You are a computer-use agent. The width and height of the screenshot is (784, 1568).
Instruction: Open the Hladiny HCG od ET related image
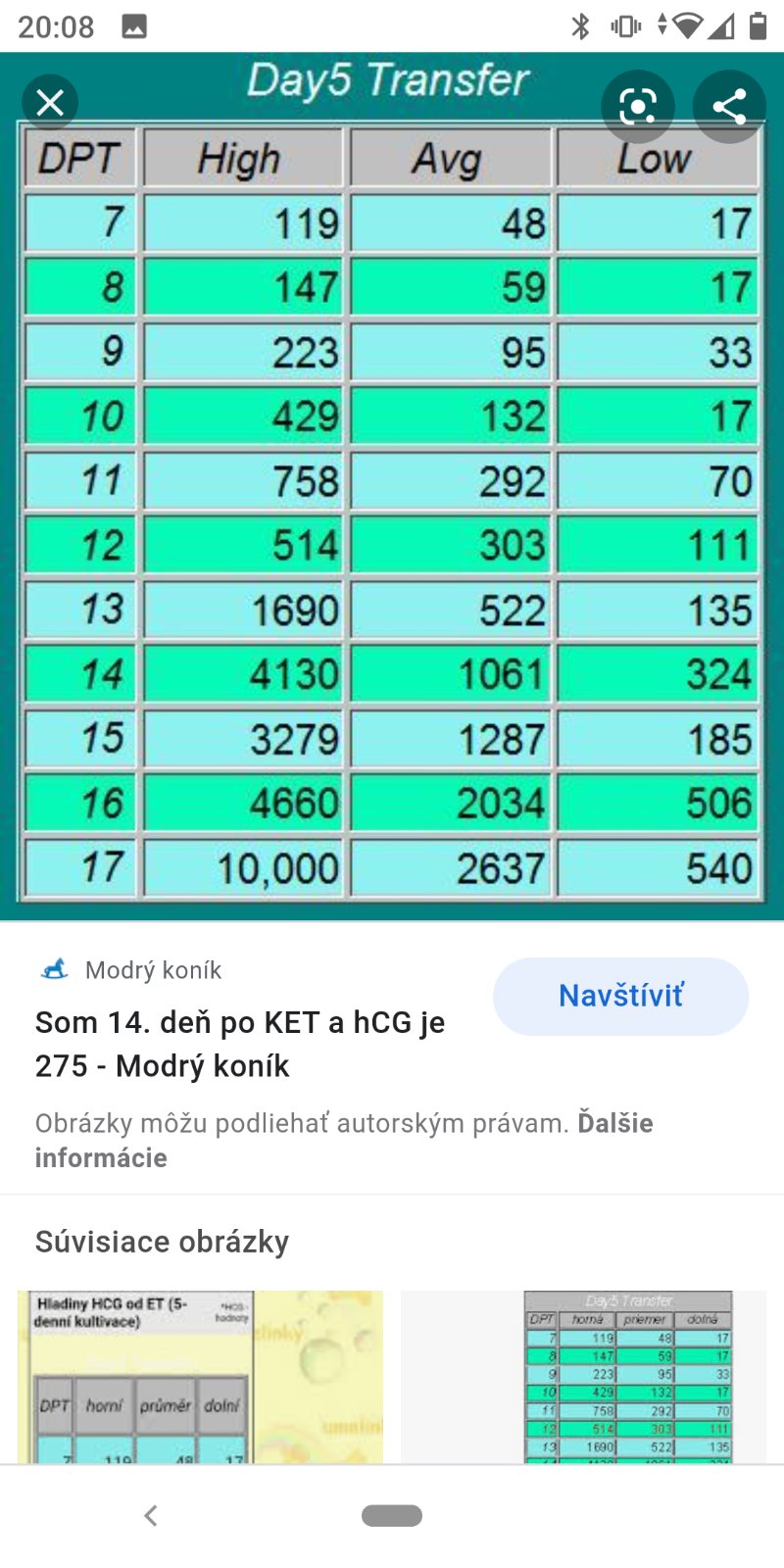coord(200,1377)
